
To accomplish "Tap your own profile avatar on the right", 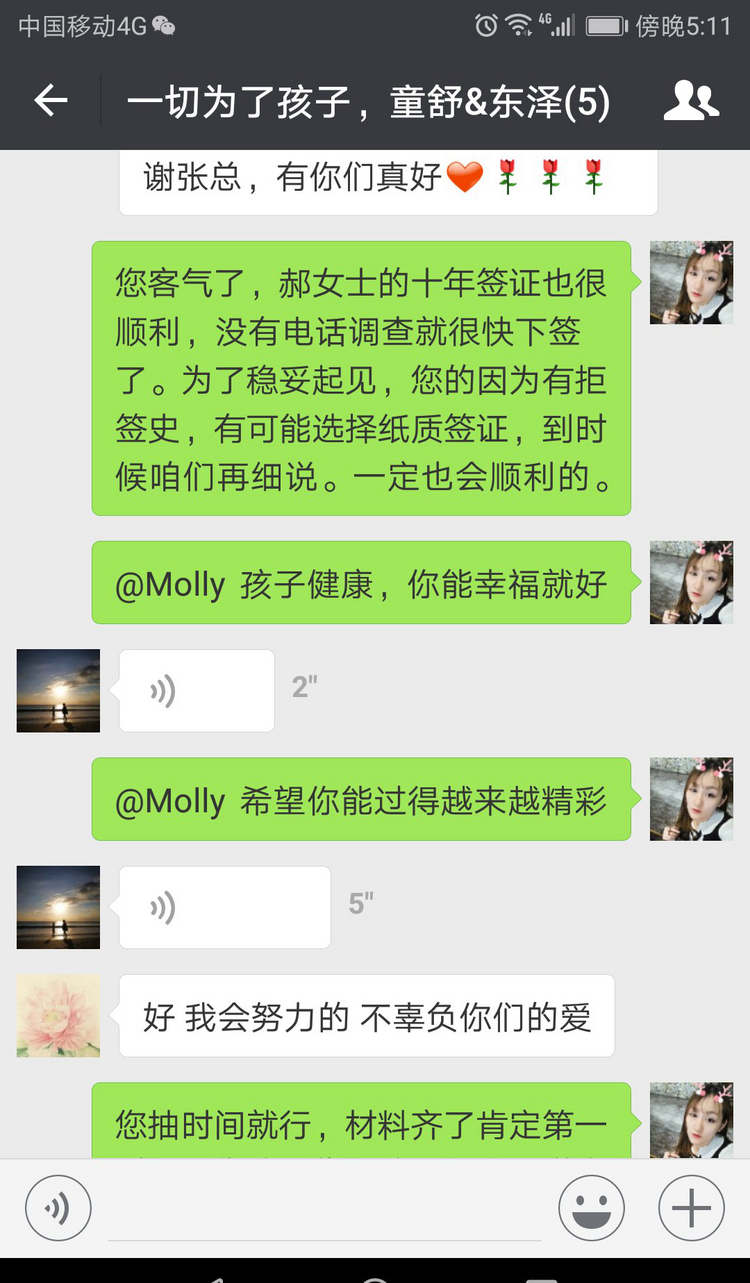I will pos(691,283).
